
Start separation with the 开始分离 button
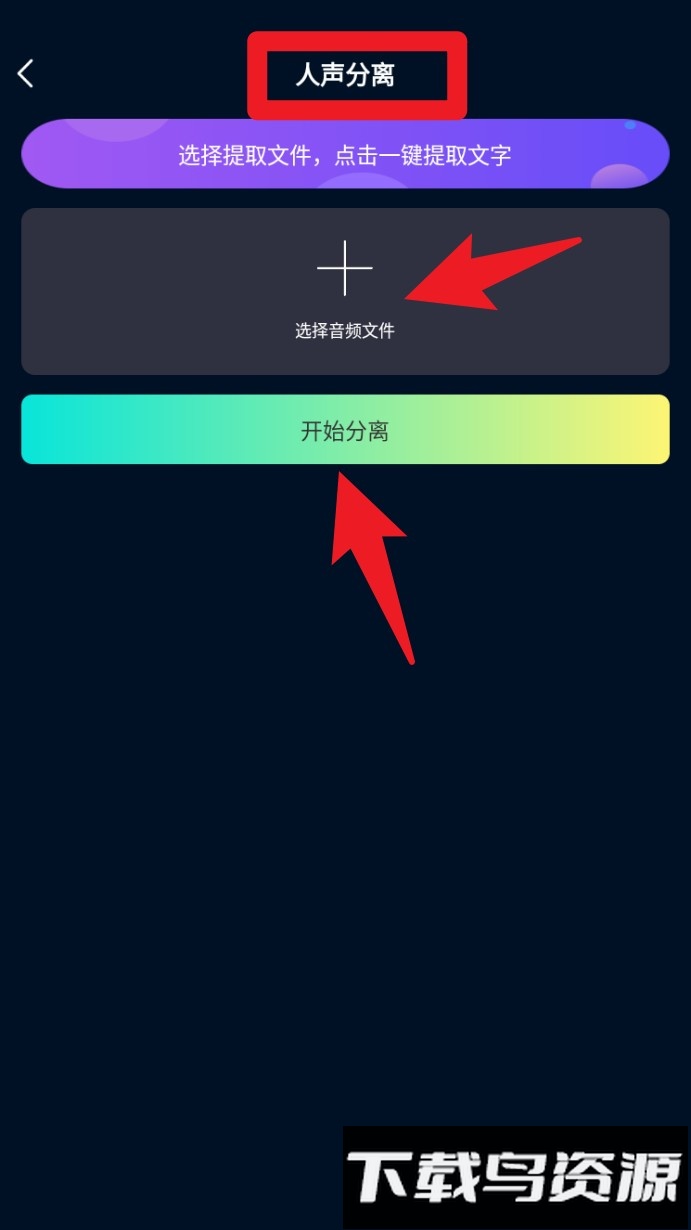click(x=344, y=430)
